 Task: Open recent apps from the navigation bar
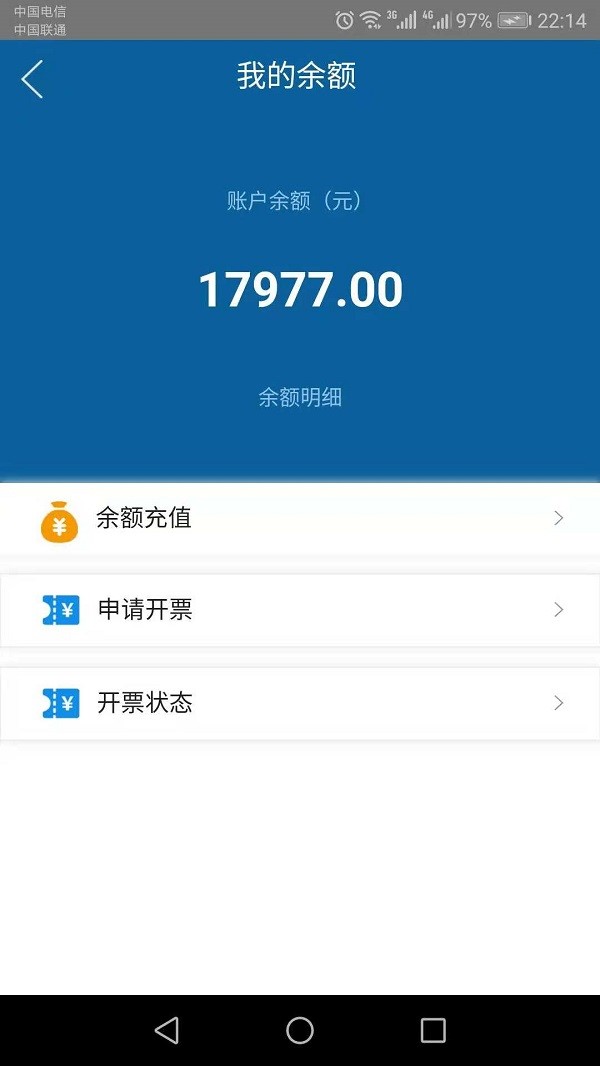pos(433,1030)
